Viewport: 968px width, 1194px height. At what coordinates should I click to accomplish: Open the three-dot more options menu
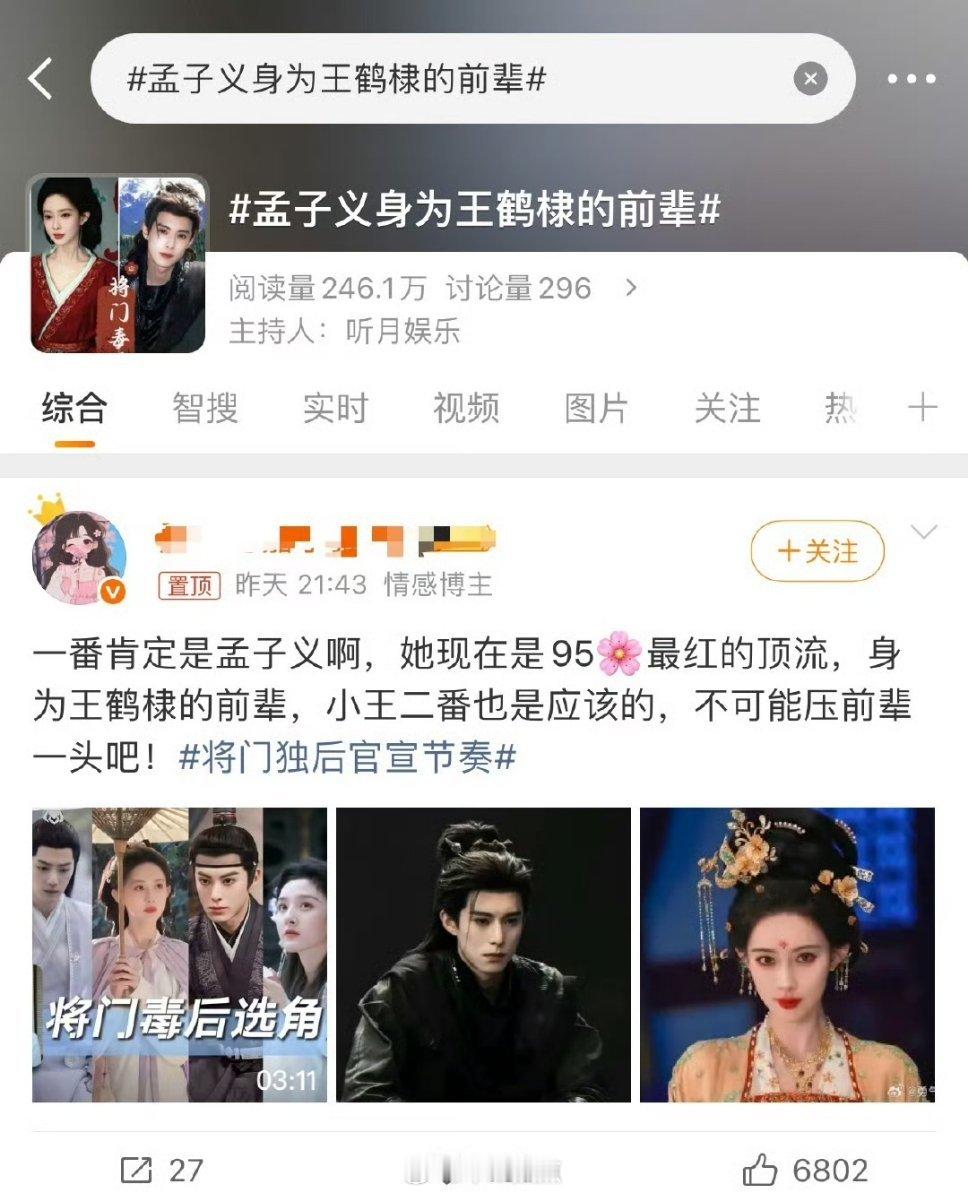point(912,80)
